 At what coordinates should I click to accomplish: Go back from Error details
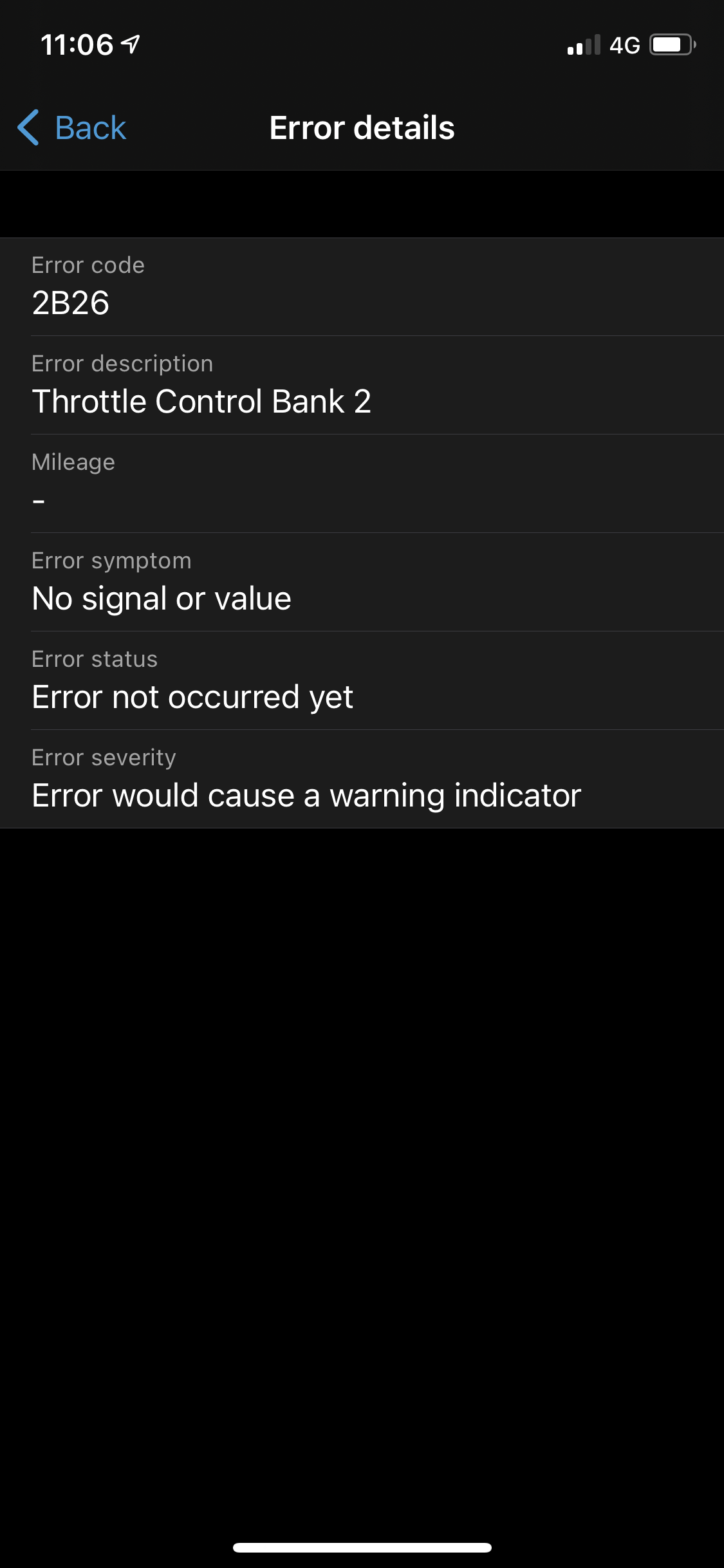pos(71,127)
